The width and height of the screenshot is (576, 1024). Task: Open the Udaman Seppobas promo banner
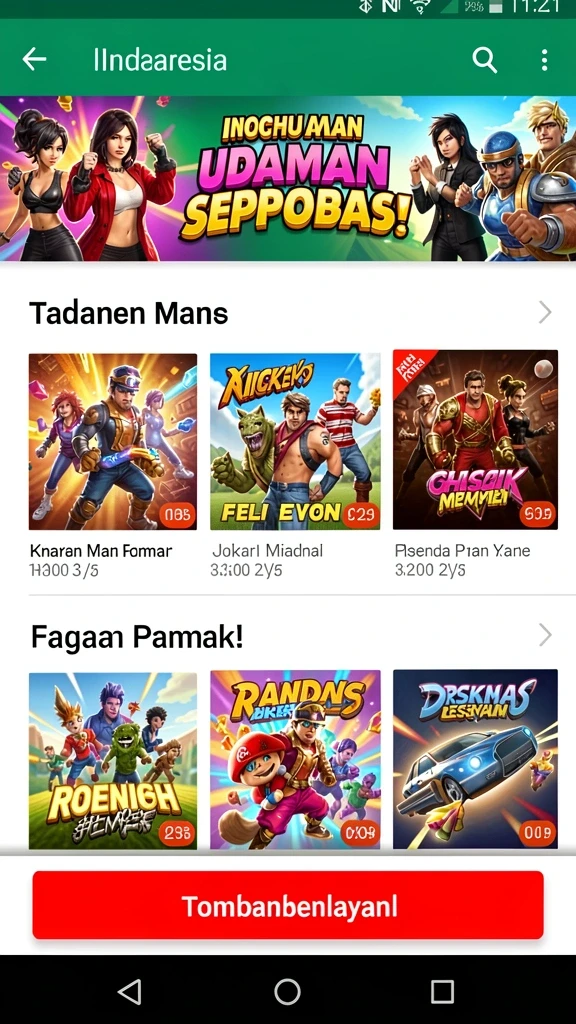tap(288, 178)
